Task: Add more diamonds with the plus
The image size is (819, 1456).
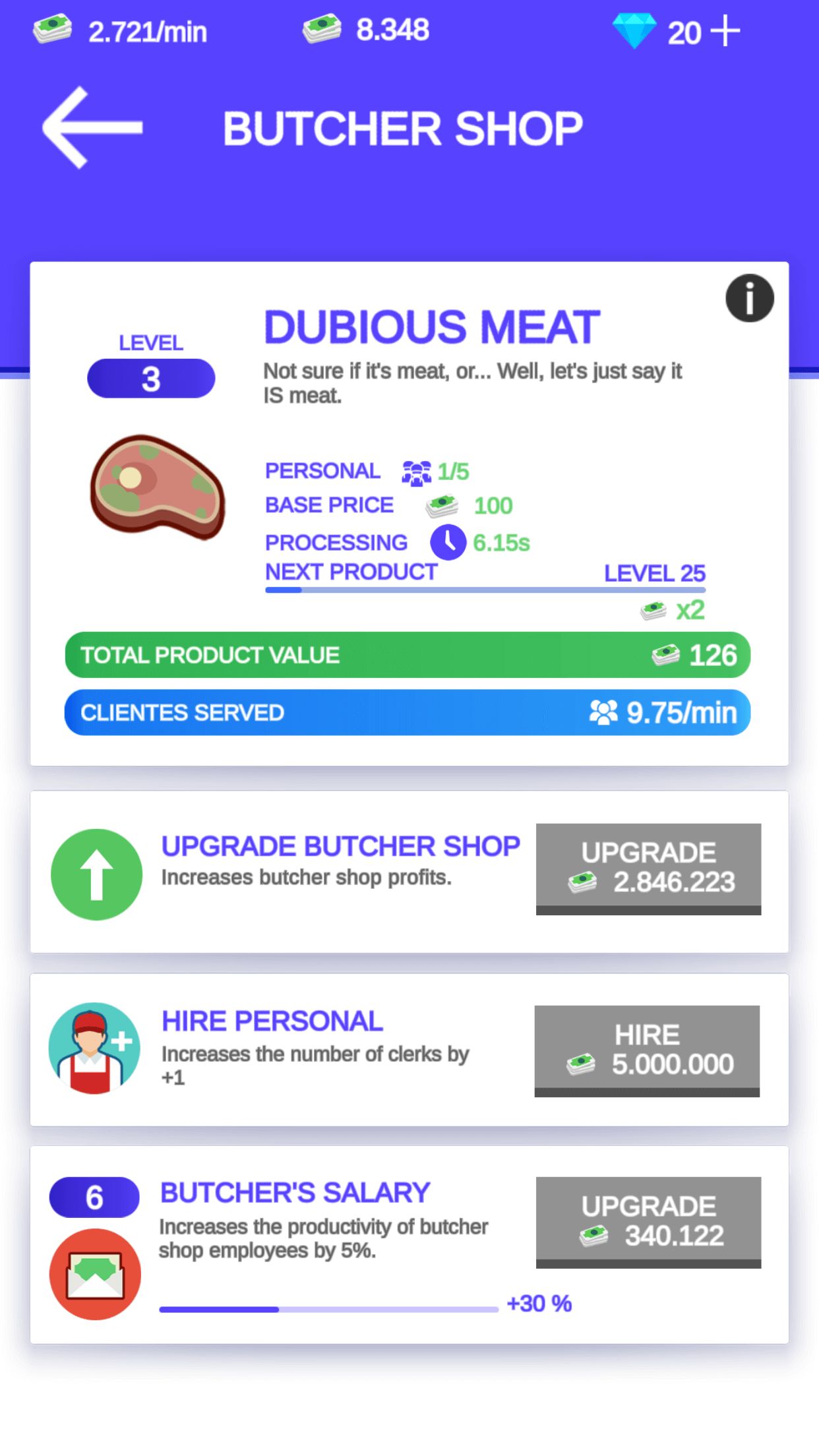Action: tap(726, 32)
